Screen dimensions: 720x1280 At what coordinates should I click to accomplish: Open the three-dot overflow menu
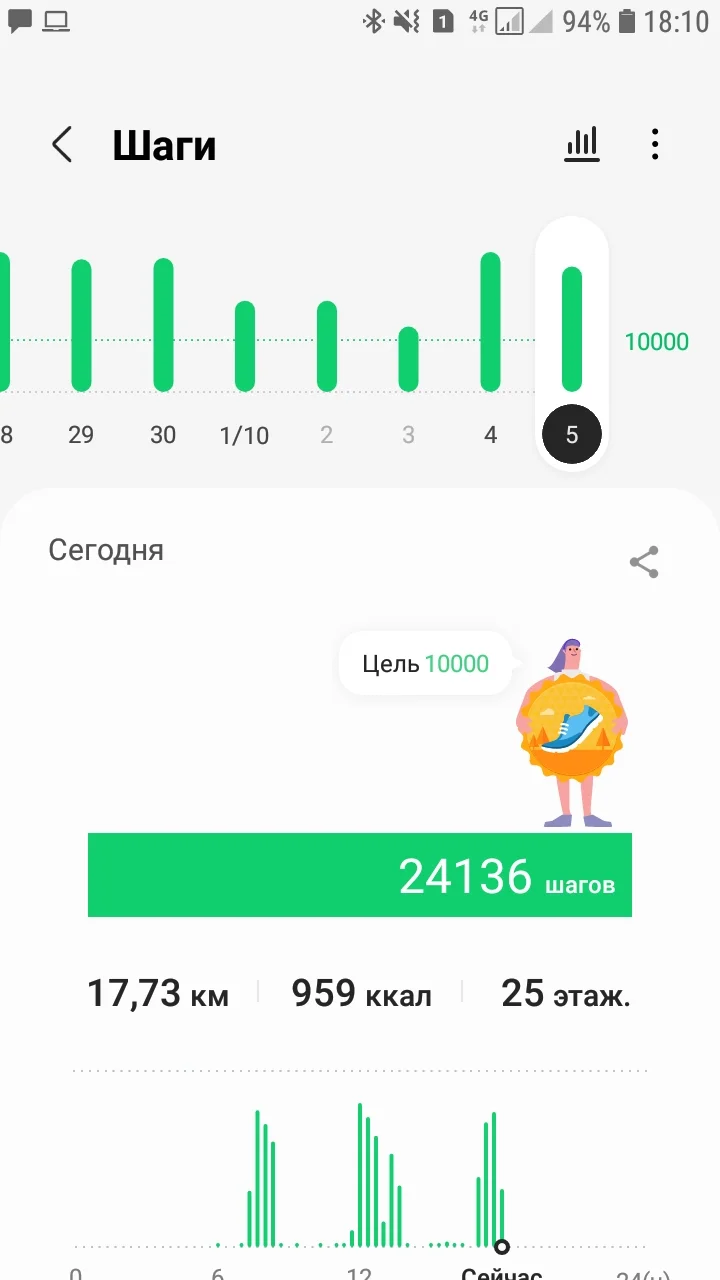[655, 145]
